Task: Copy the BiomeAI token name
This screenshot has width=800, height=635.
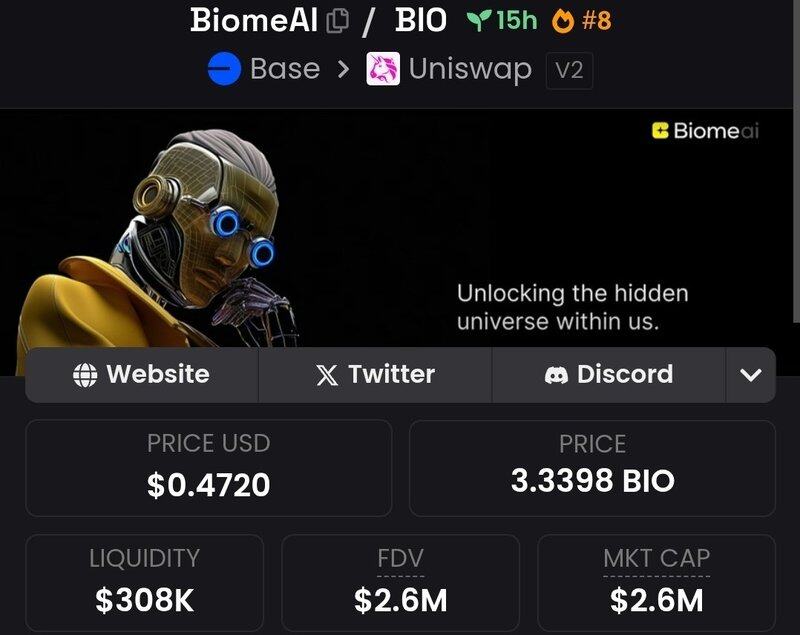Action: (338, 20)
